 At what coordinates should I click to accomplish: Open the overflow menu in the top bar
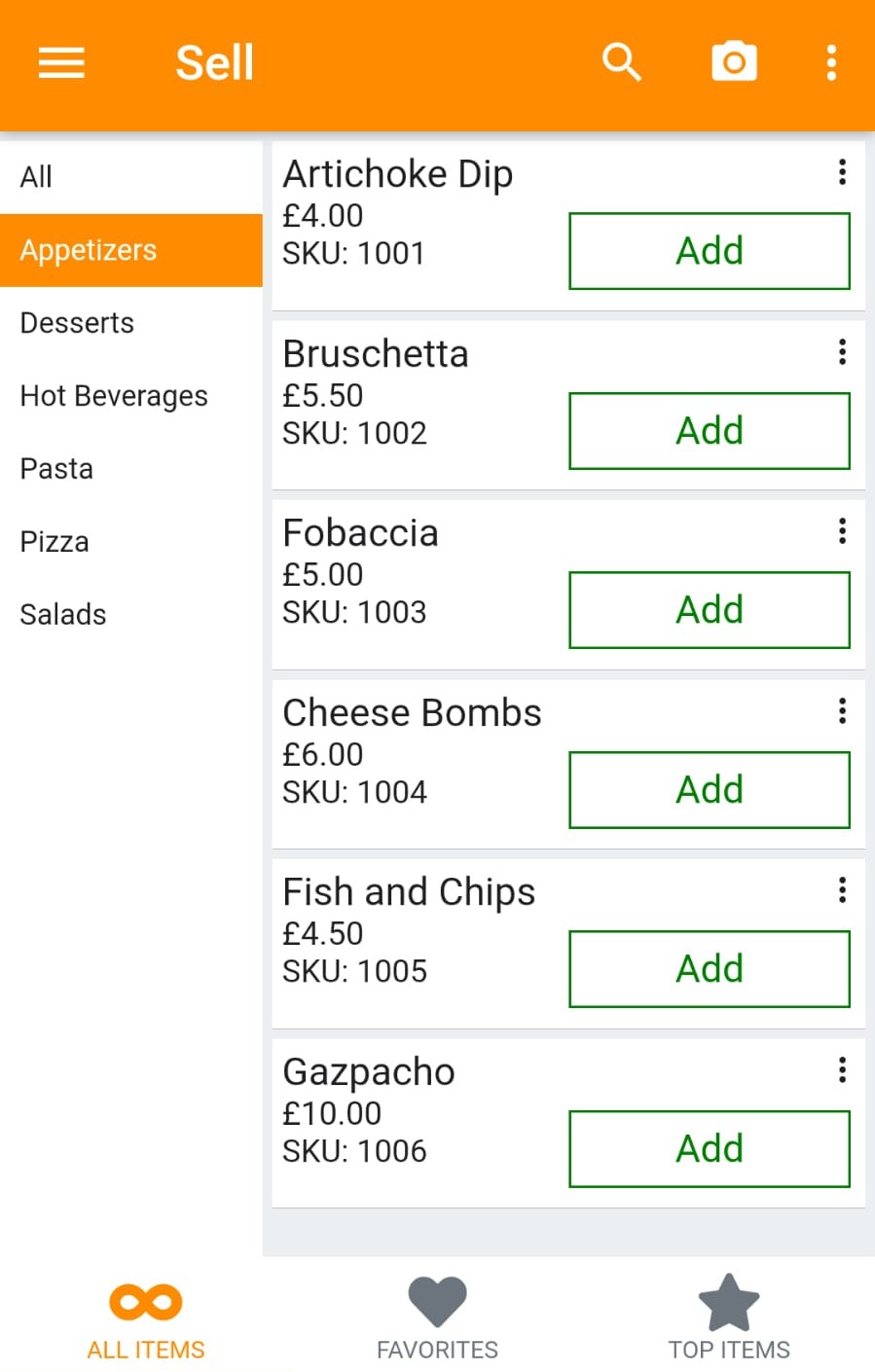point(831,62)
